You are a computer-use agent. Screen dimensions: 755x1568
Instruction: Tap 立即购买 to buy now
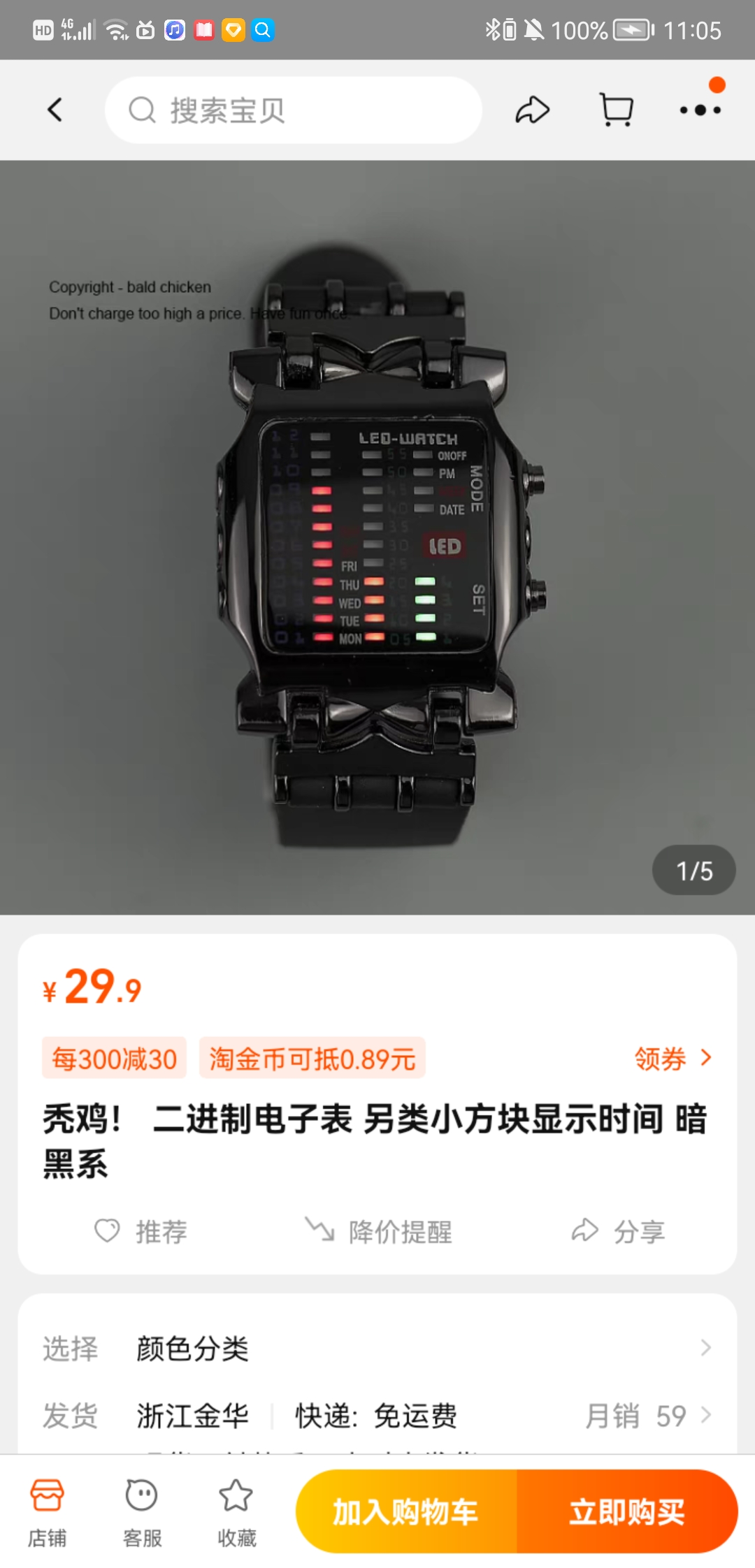[x=627, y=1512]
